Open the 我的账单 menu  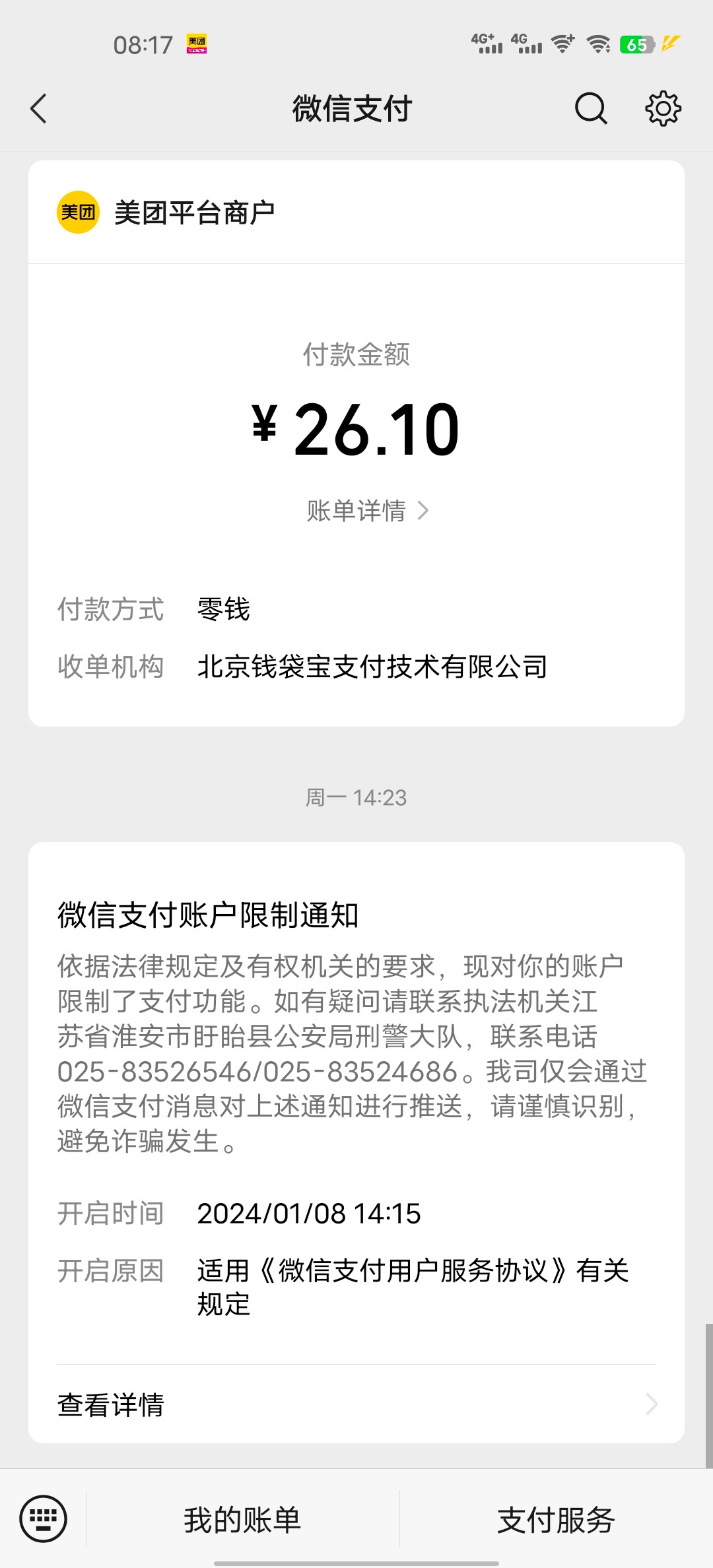(242, 1520)
